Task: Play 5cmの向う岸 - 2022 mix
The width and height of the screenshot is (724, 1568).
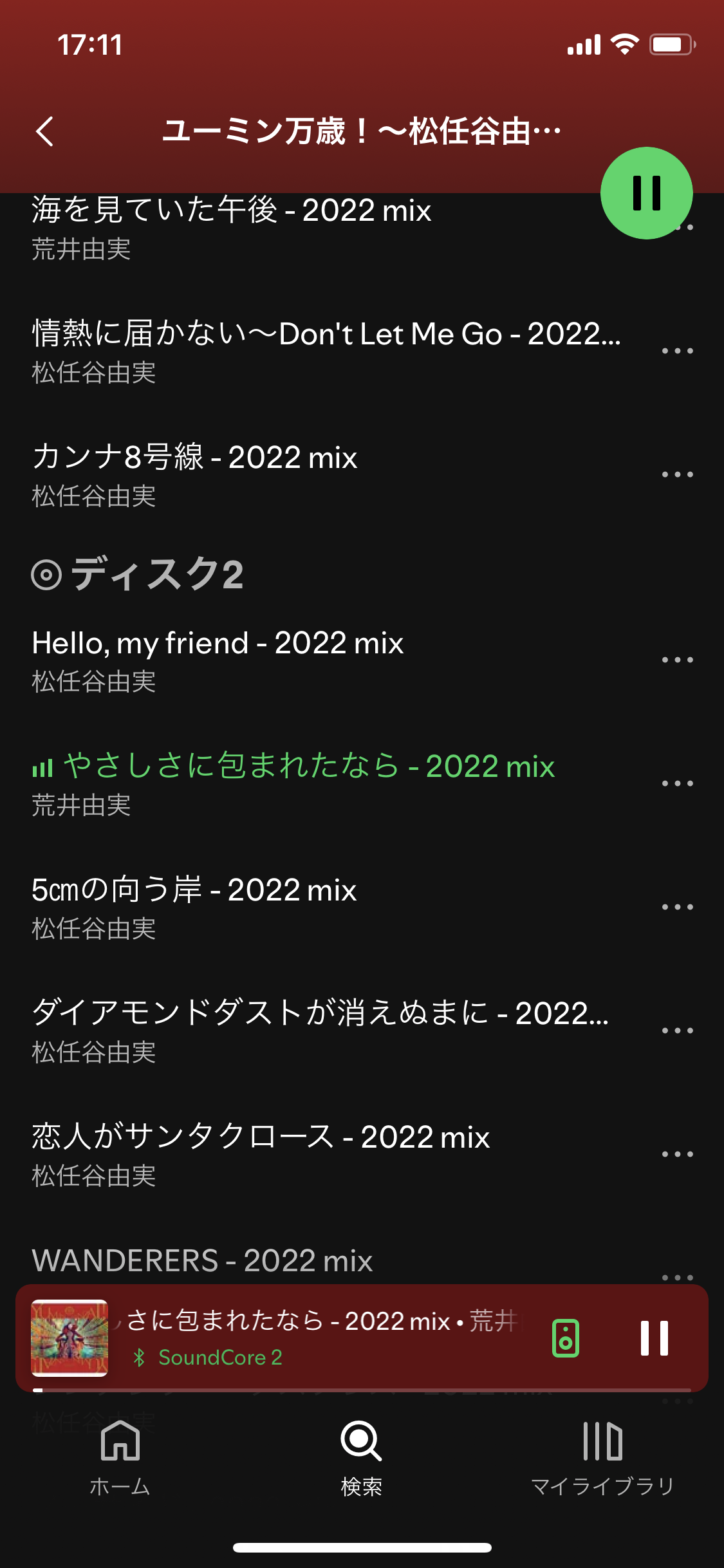Action: click(x=194, y=907)
